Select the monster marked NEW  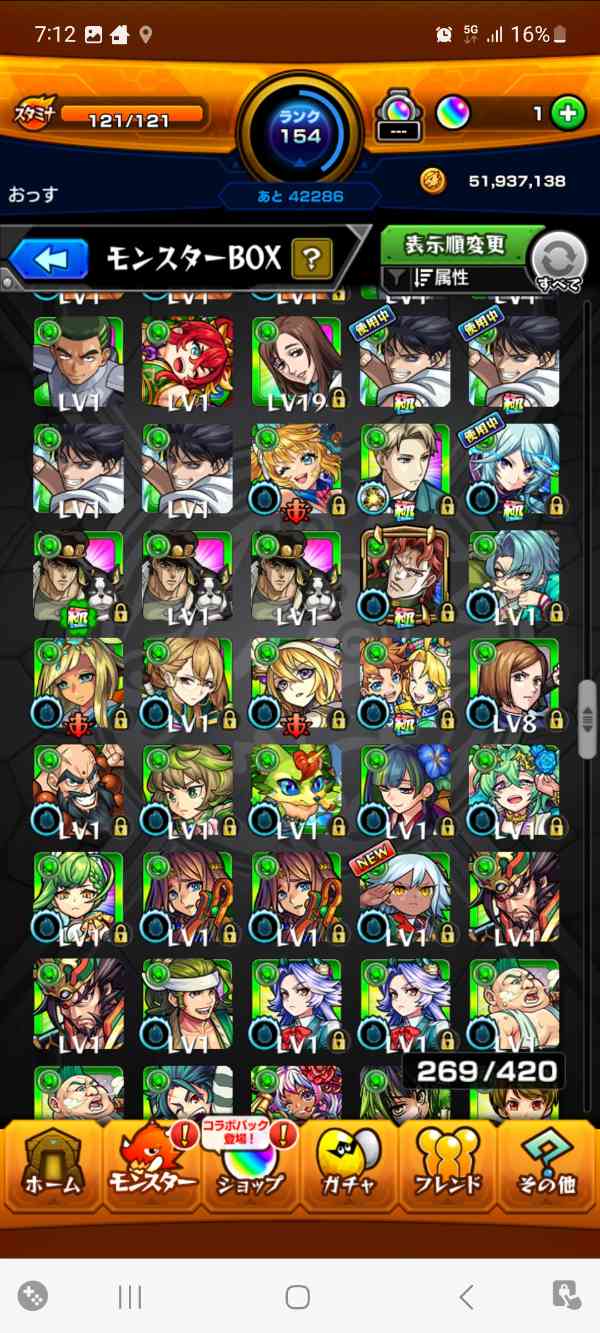pyautogui.click(x=405, y=897)
